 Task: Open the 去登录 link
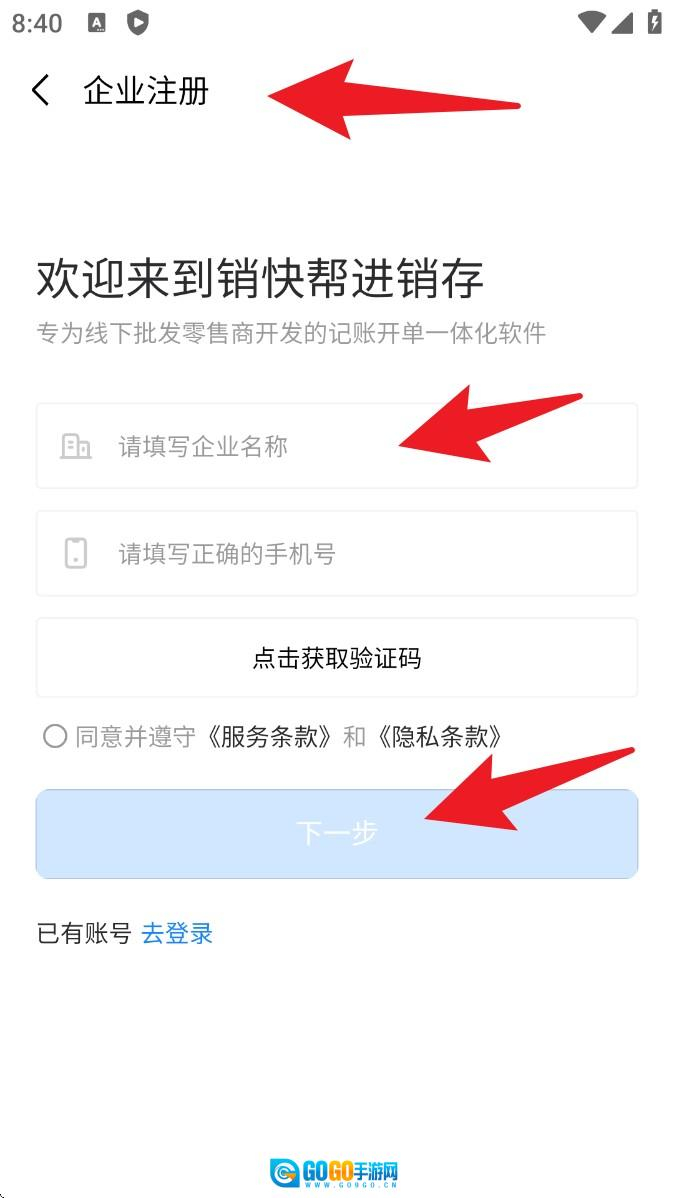[177, 934]
